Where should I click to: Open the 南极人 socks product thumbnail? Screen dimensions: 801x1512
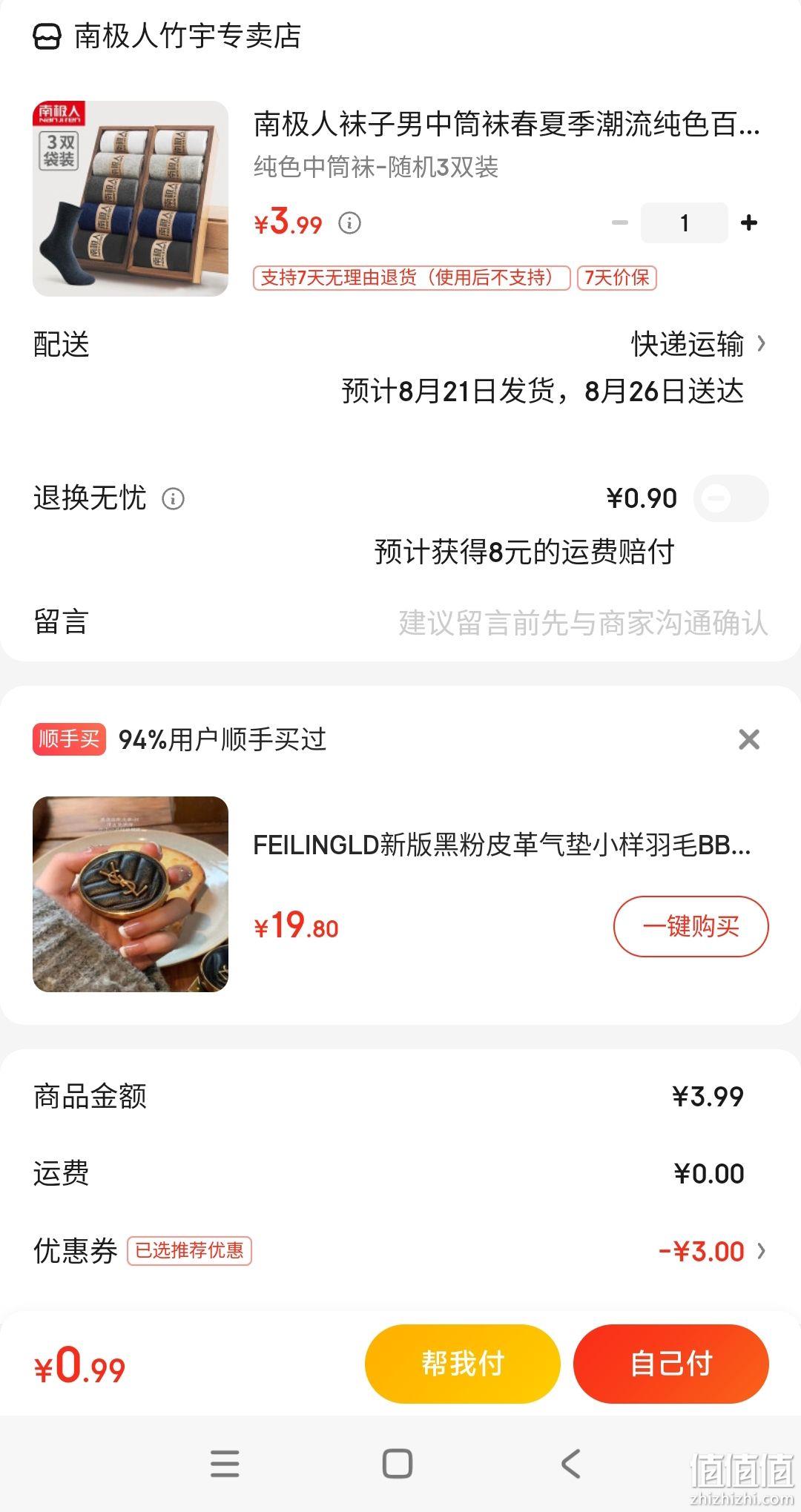point(131,199)
